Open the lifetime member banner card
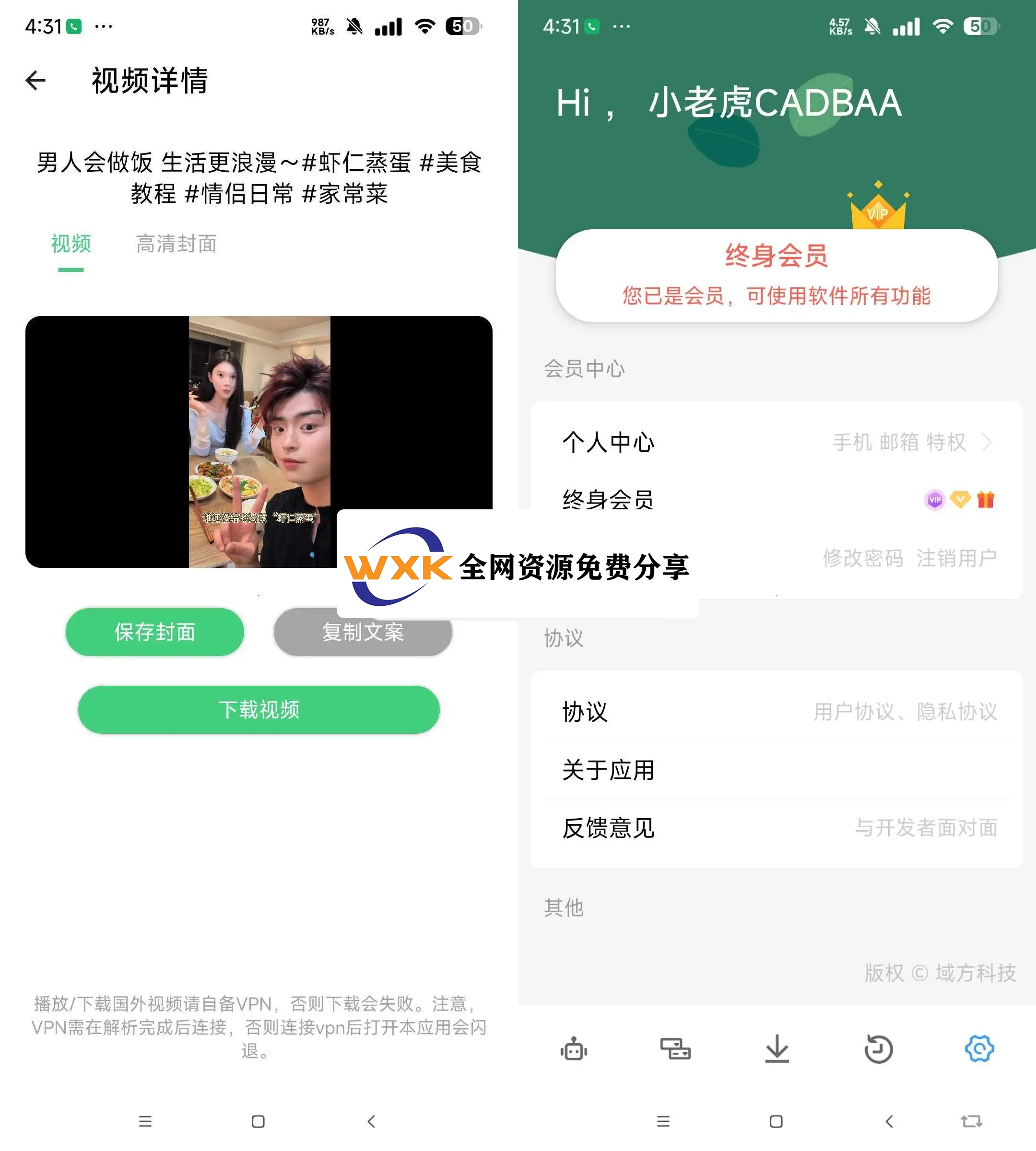The image size is (1036, 1151). 777,275
